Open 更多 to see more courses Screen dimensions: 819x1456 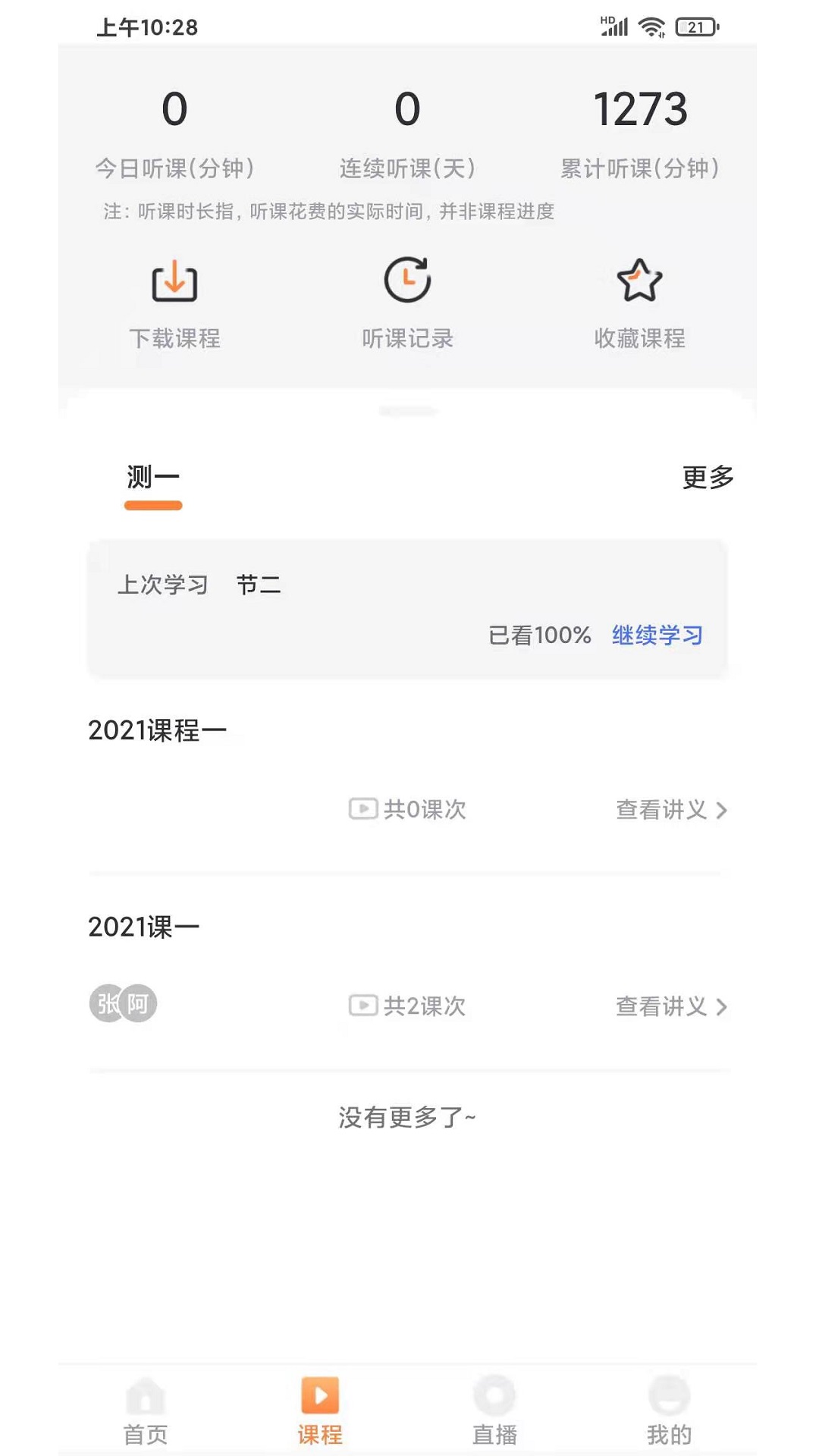coord(707,478)
